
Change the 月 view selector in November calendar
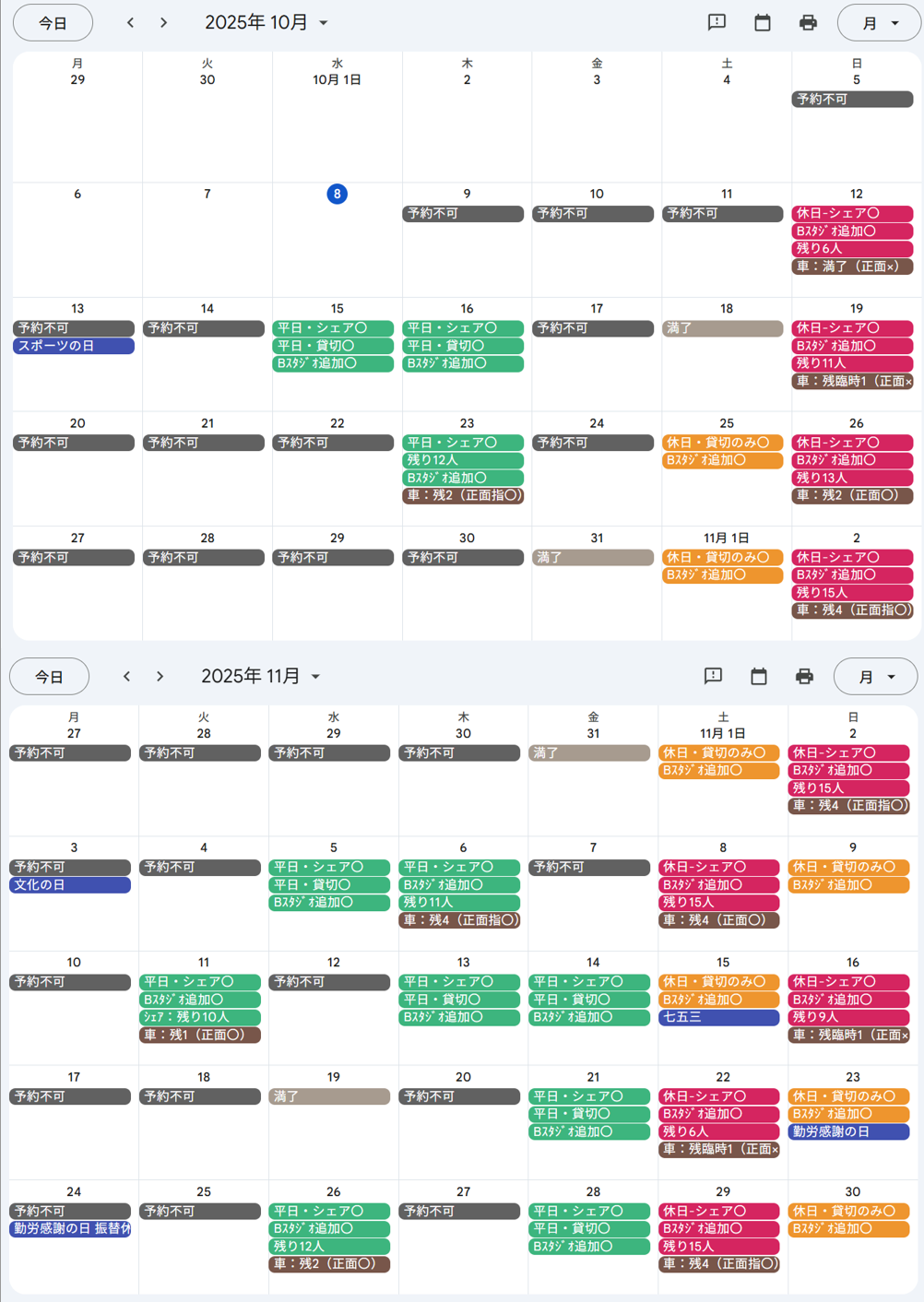pyautogui.click(x=874, y=677)
